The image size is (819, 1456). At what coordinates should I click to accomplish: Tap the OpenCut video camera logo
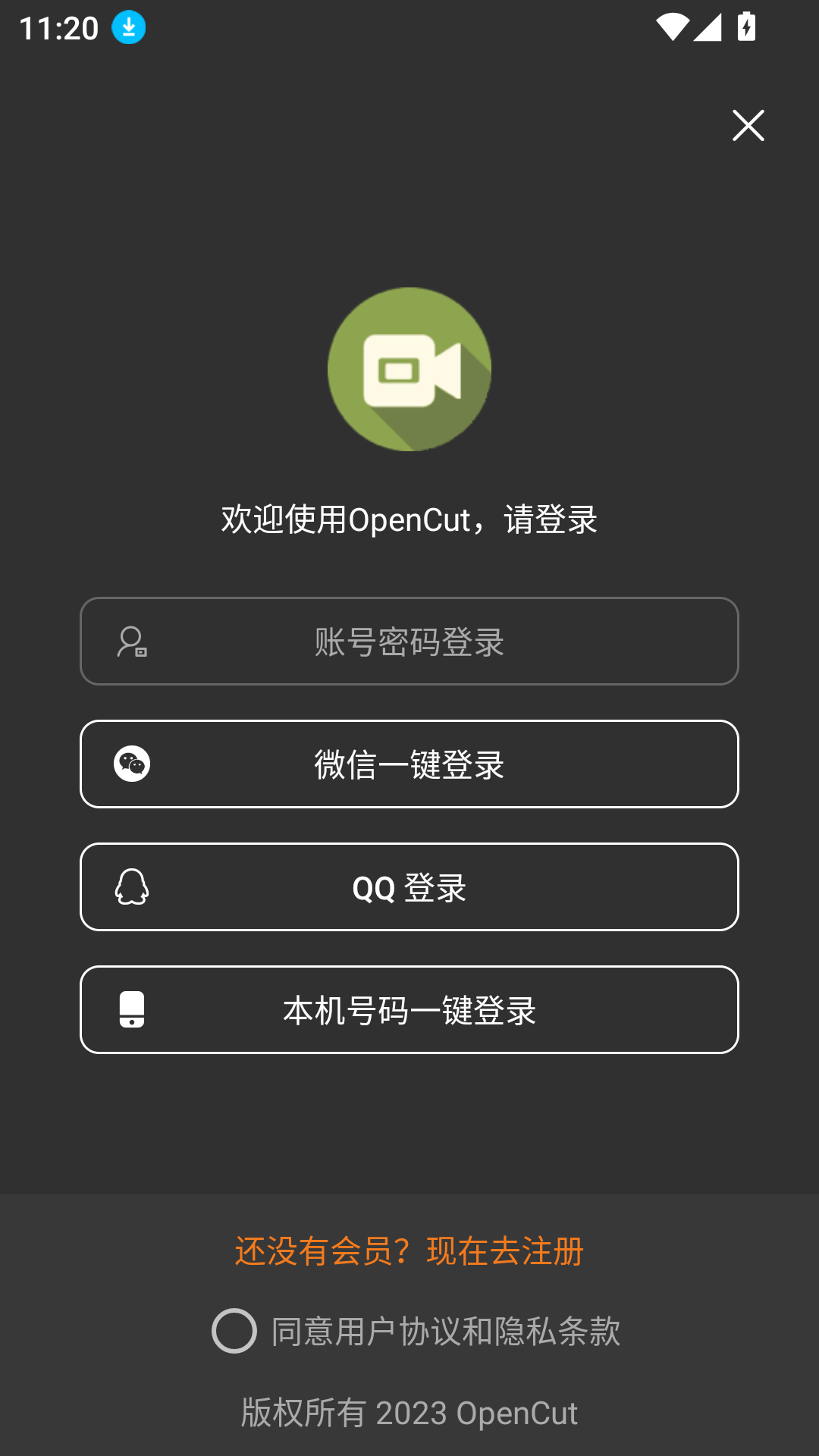(408, 369)
